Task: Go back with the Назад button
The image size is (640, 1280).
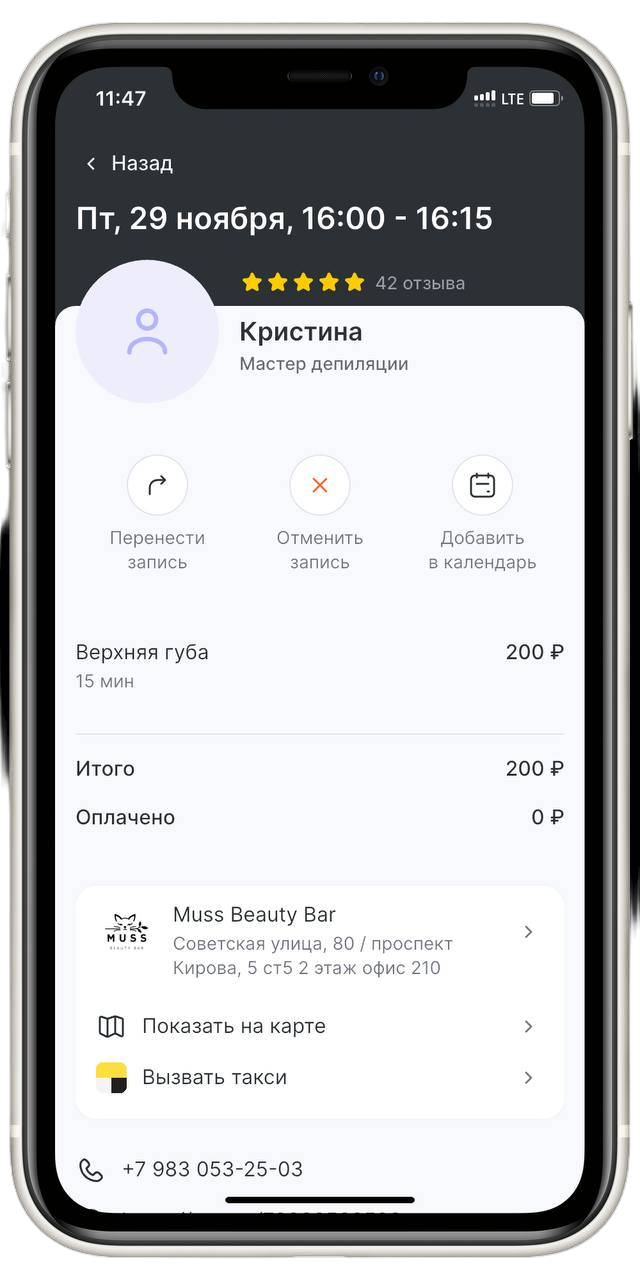Action: [129, 163]
